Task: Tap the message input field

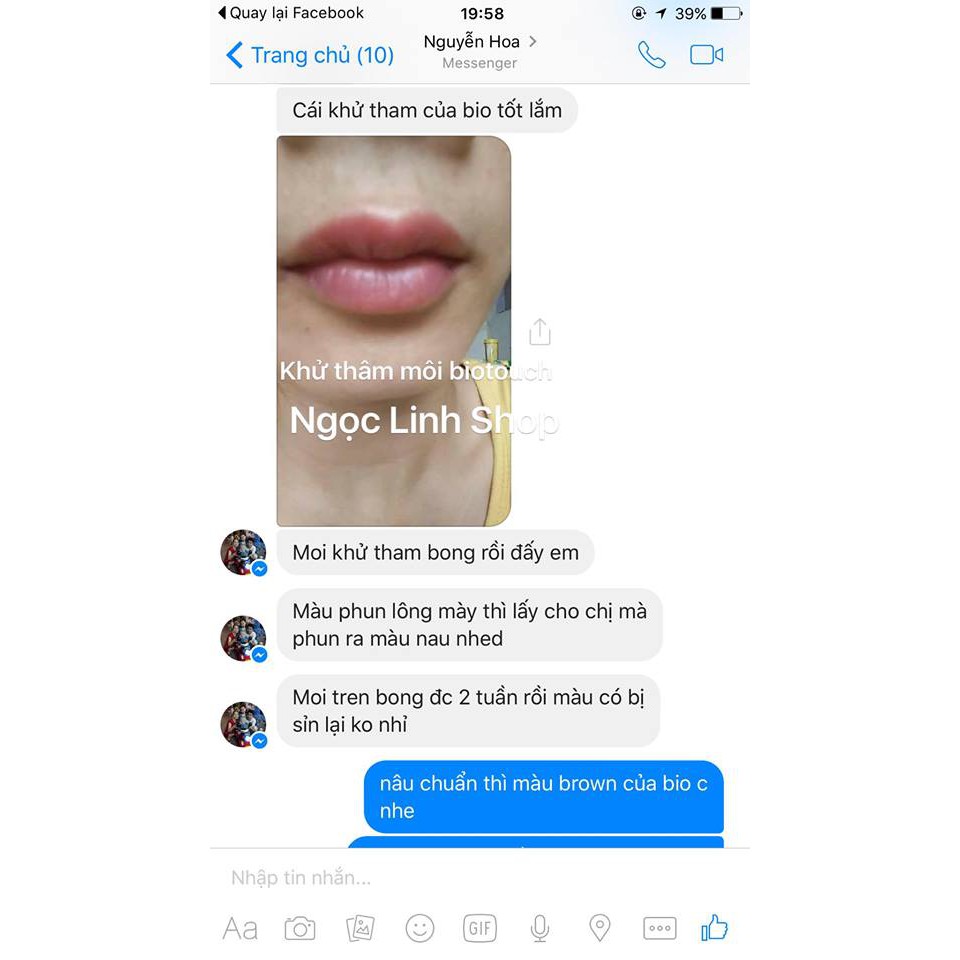Action: pyautogui.click(x=470, y=878)
